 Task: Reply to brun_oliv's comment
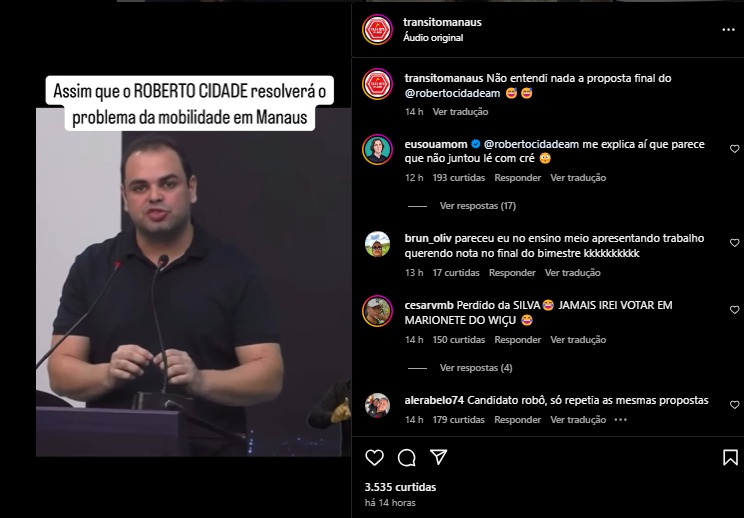[512, 273]
